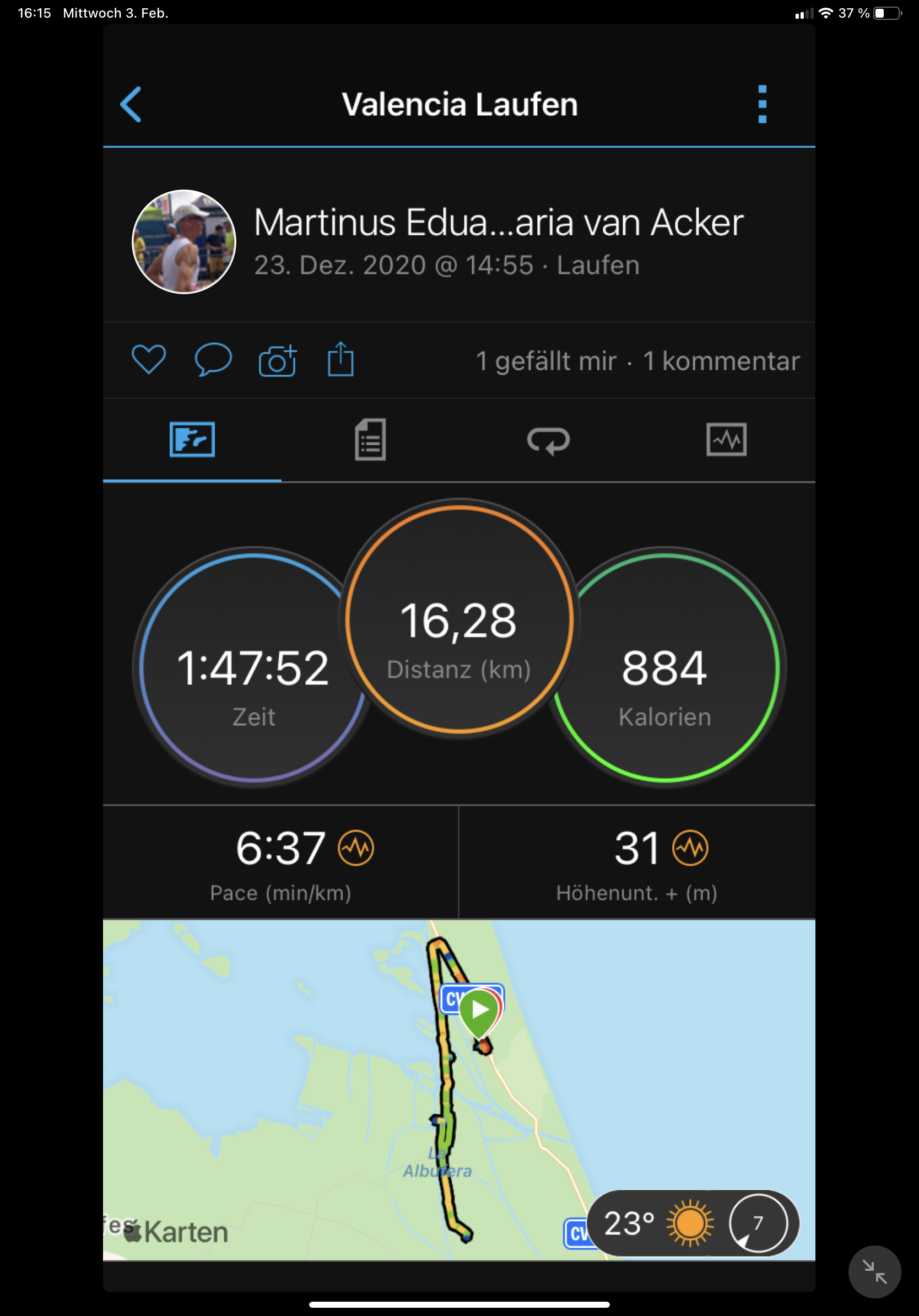This screenshot has height=1316, width=919.
Task: Switch to the laps tab
Action: pos(548,441)
